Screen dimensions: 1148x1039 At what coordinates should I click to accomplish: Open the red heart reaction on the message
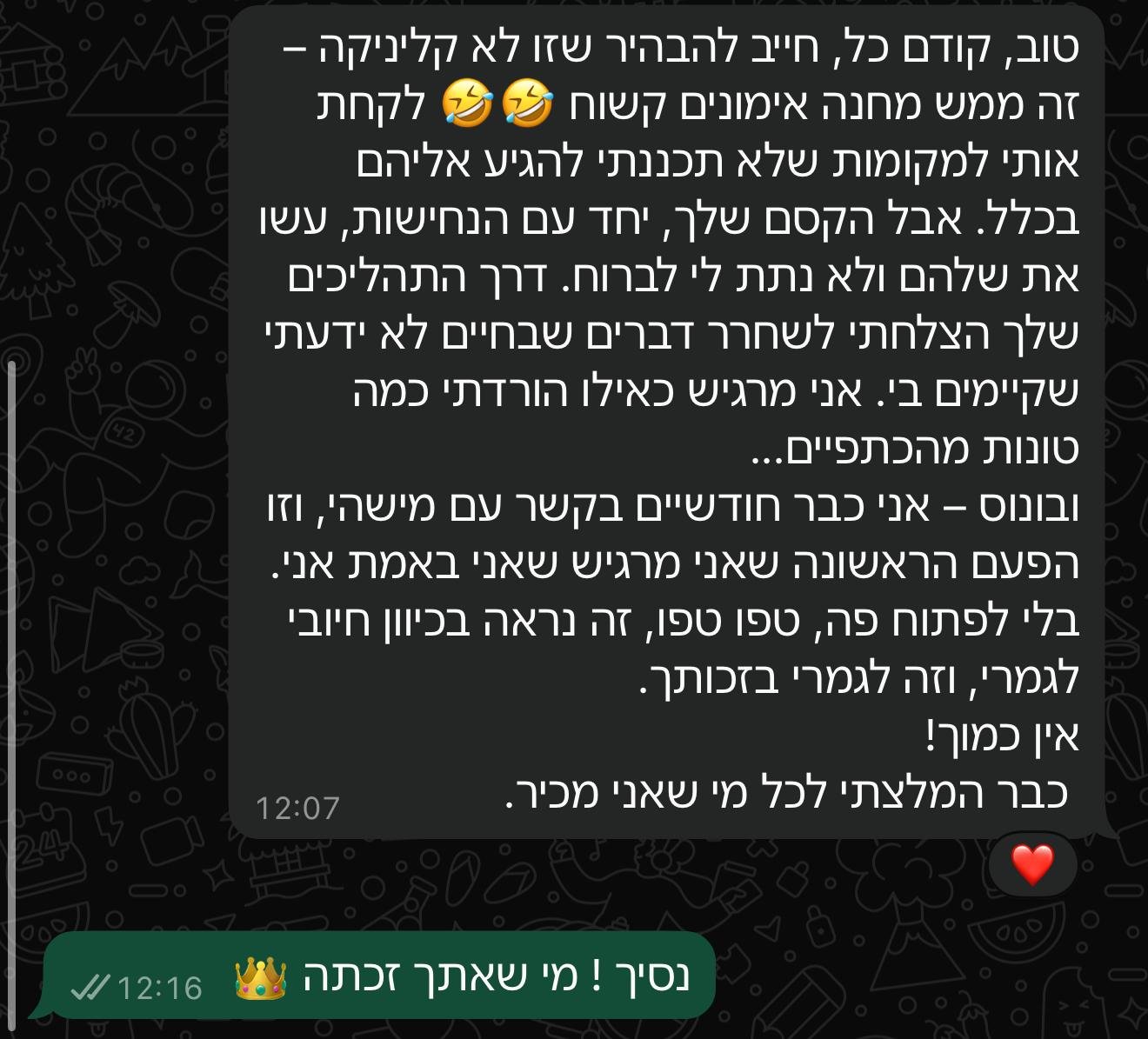[x=1032, y=865]
